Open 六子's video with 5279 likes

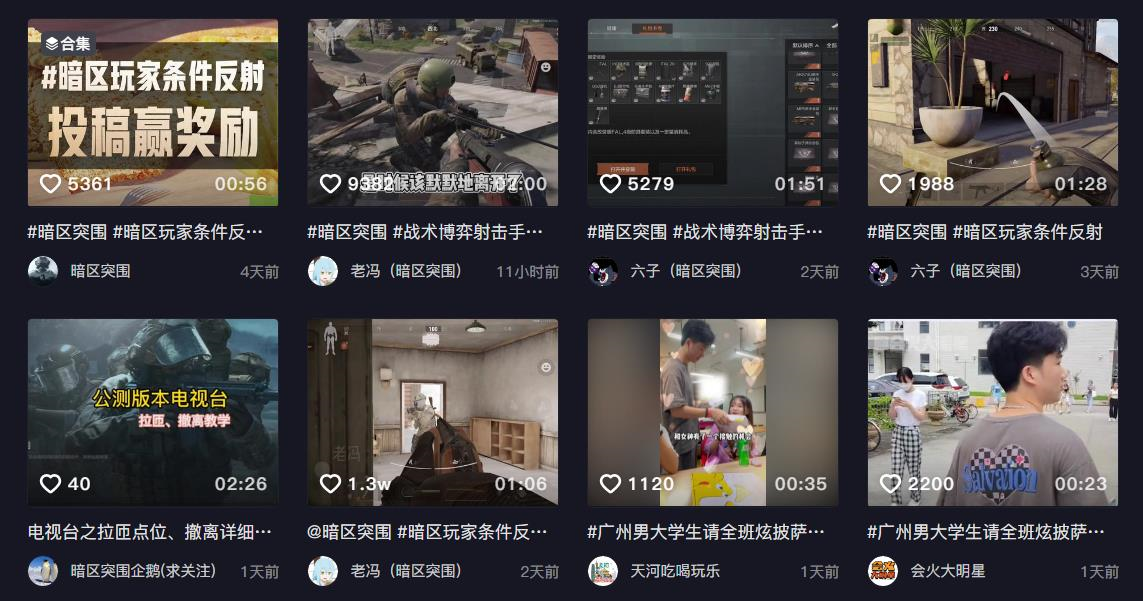tap(712, 112)
